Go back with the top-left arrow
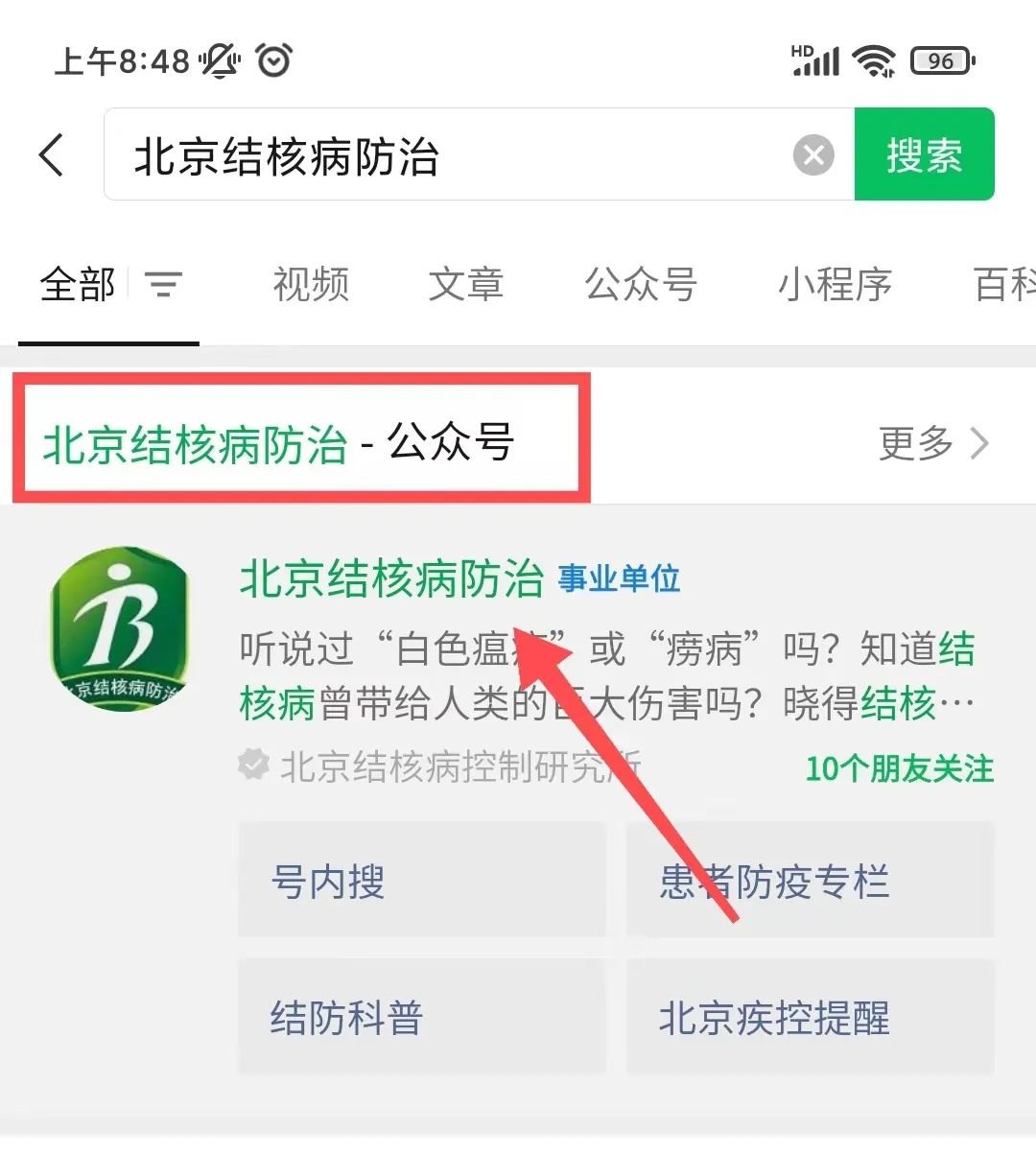Screen dimensions: 1036x1155 tap(53, 154)
